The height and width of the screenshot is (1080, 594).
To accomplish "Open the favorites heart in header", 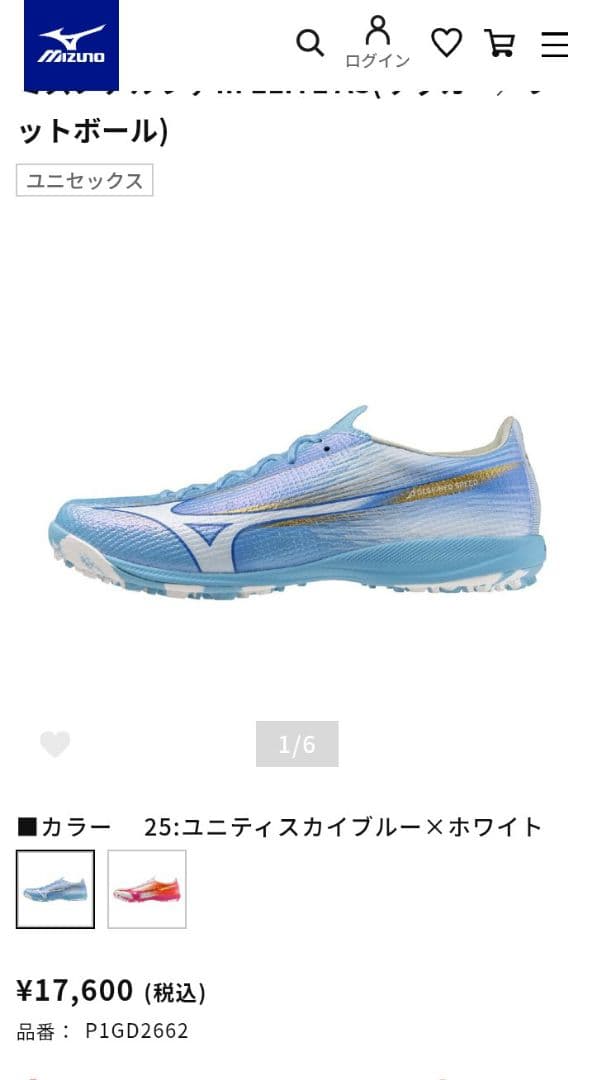I will (x=447, y=43).
